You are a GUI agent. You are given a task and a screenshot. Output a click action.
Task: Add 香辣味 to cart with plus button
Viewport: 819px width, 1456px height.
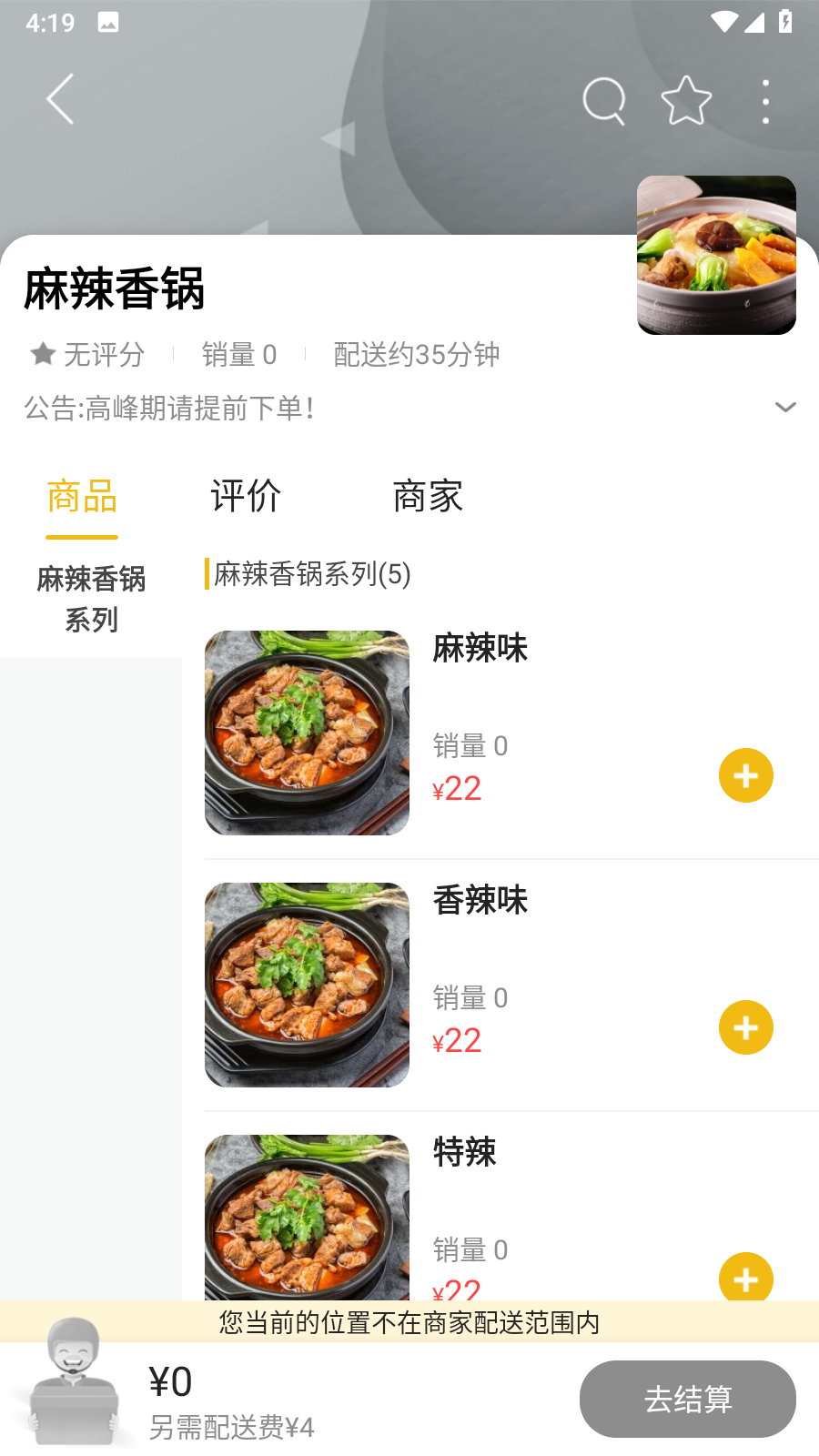click(x=745, y=1027)
